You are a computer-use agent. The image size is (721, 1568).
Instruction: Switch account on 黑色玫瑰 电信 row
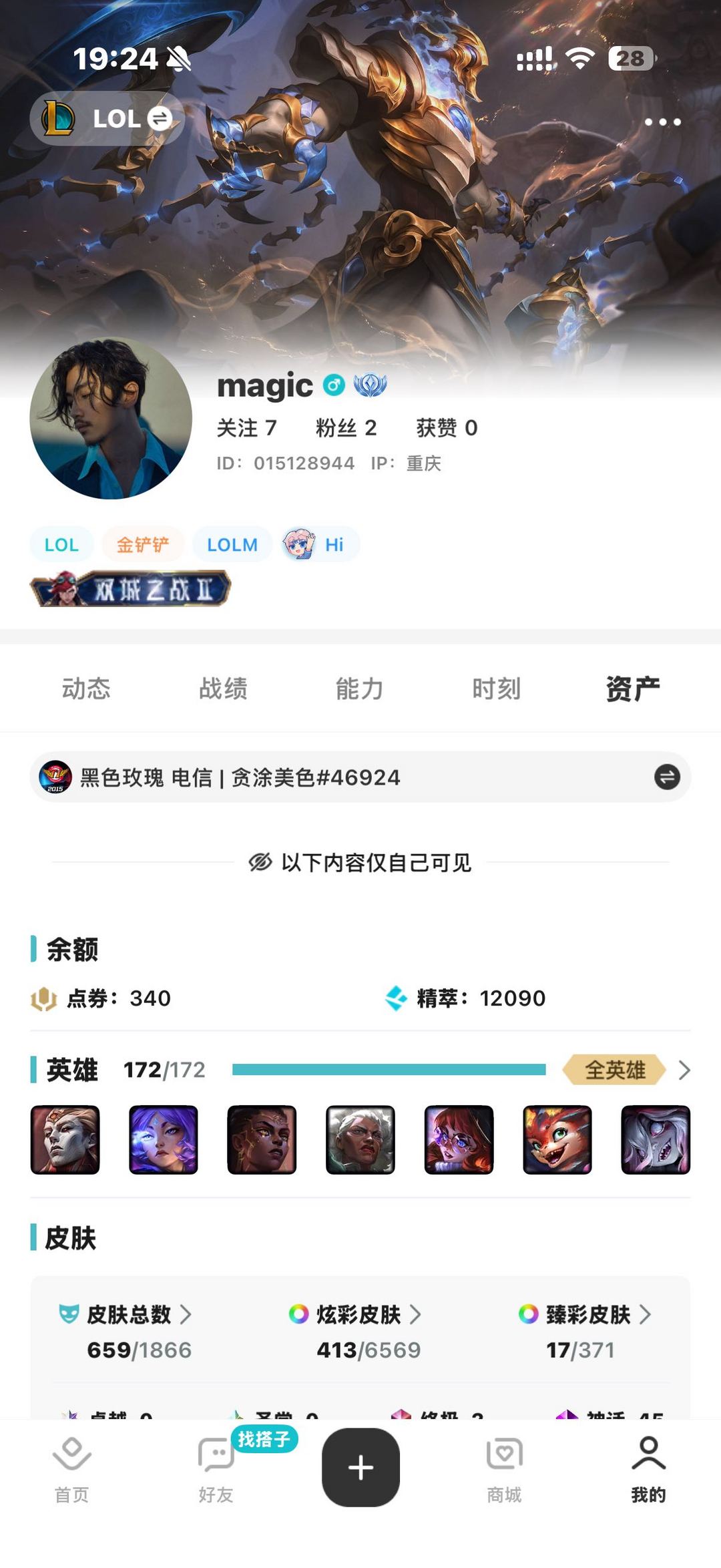tap(666, 777)
